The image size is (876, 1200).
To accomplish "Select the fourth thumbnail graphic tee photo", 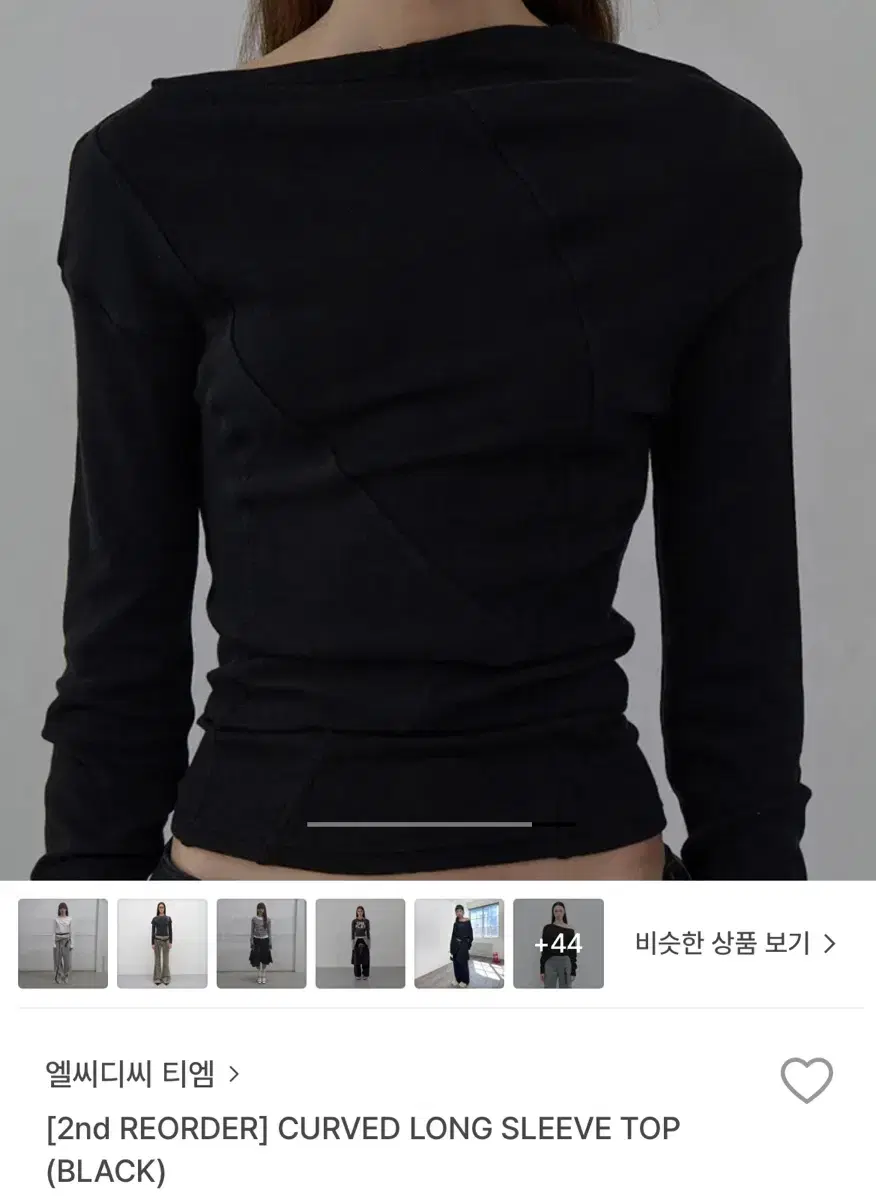I will tap(357, 943).
